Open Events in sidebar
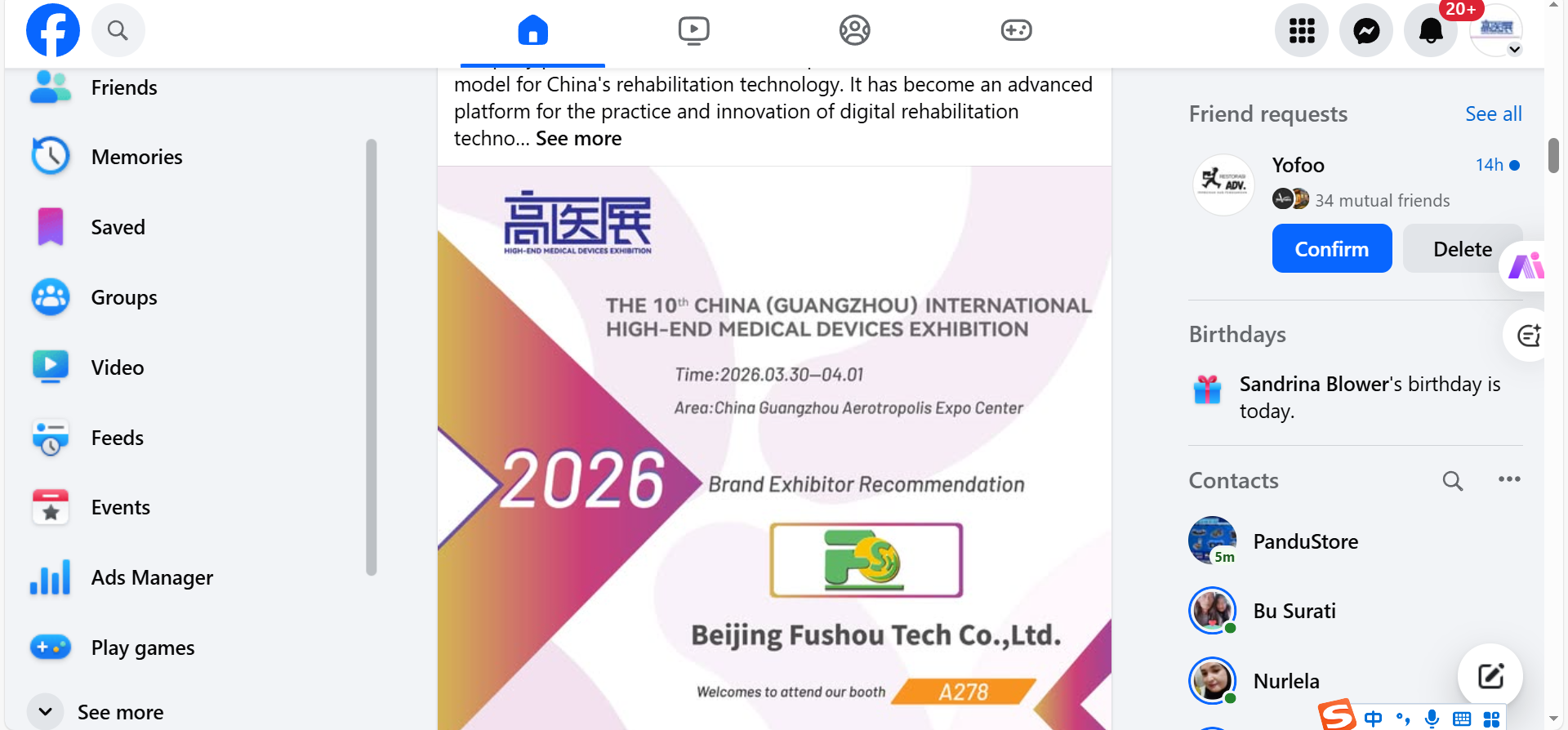Screen dimensions: 1568x730 click(120, 507)
